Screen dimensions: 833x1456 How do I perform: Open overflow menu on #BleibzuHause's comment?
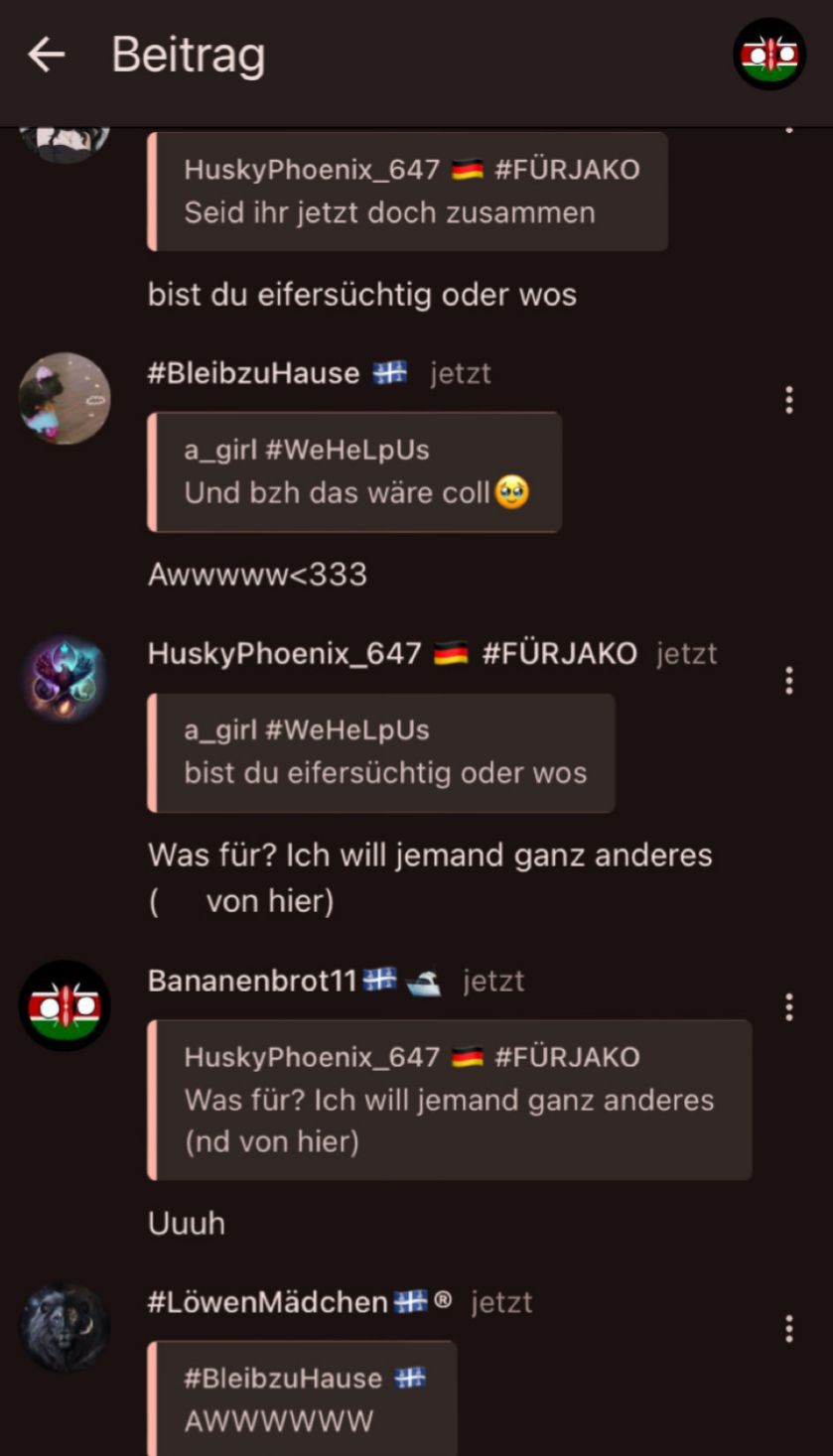coord(788,400)
